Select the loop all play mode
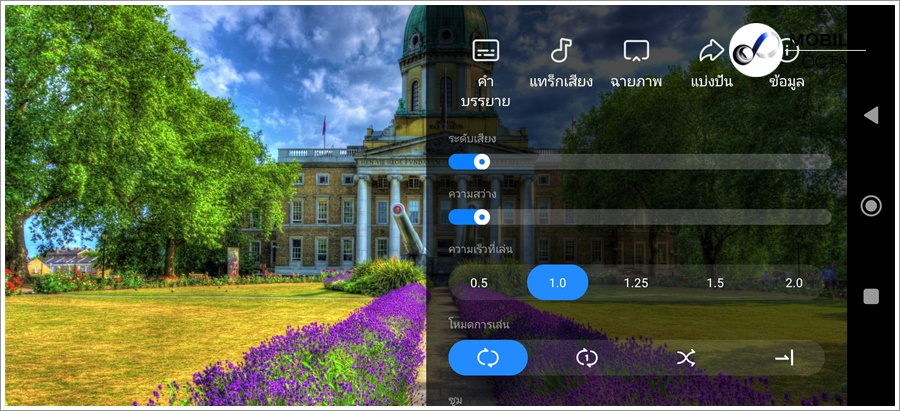This screenshot has height=411, width=900. click(487, 357)
